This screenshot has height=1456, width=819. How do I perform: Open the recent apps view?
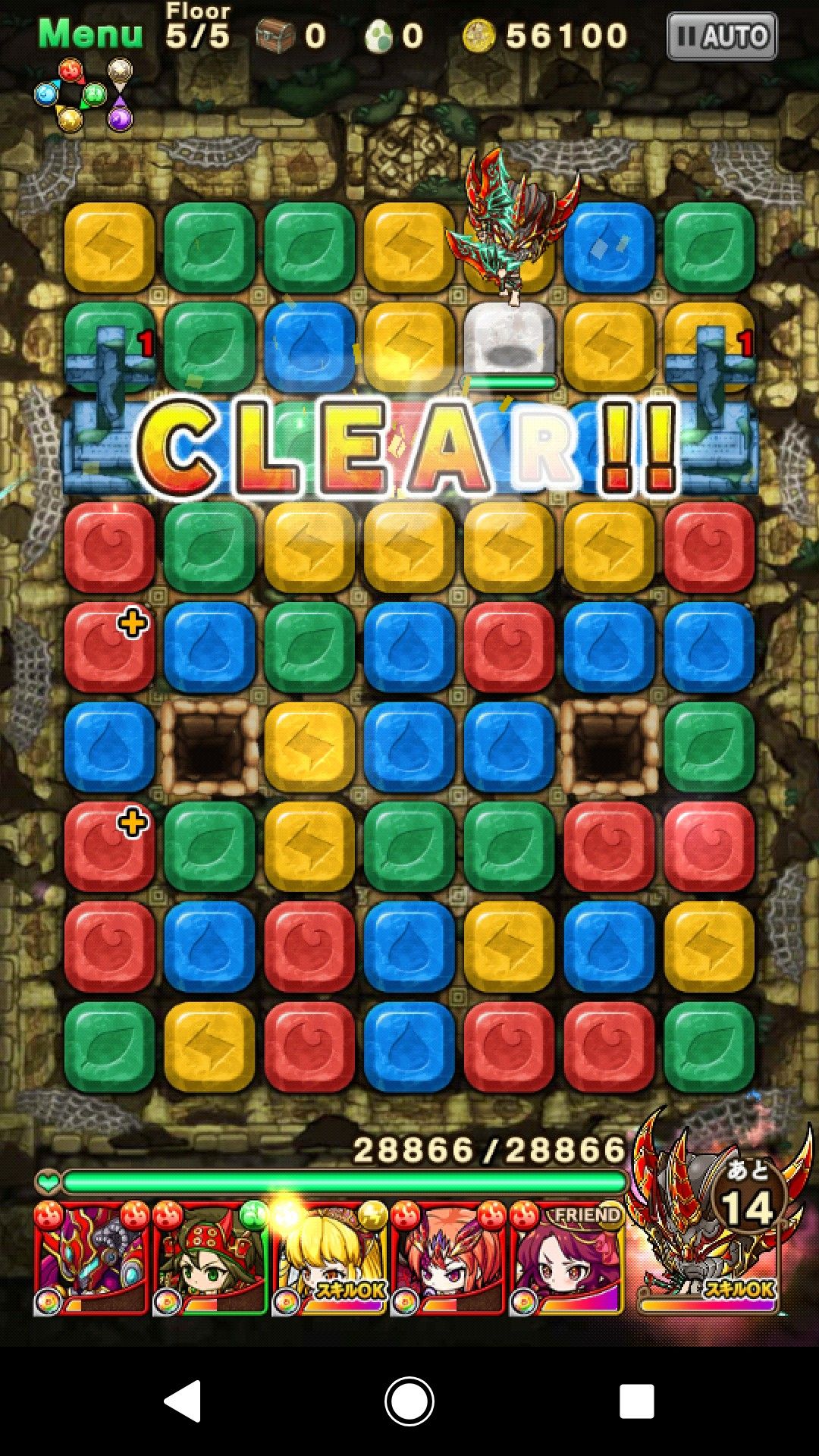coord(636,1401)
